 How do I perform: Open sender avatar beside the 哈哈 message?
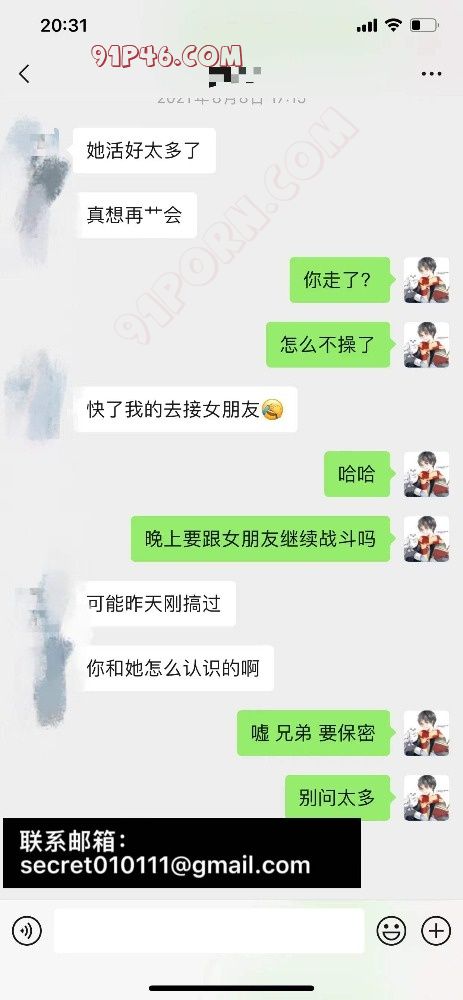coord(427,474)
